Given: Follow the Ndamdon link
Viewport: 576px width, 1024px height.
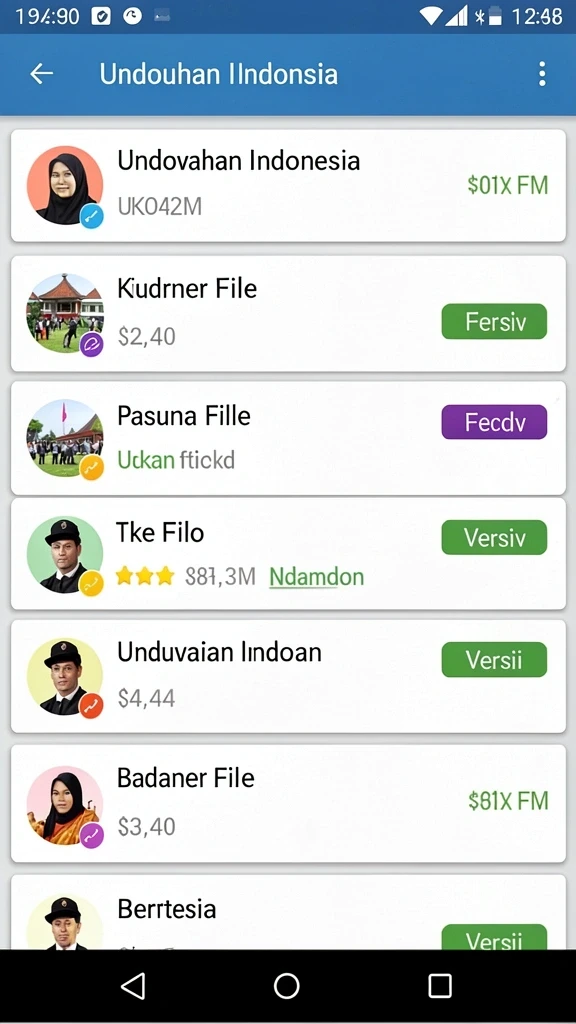Looking at the screenshot, I should (317, 577).
